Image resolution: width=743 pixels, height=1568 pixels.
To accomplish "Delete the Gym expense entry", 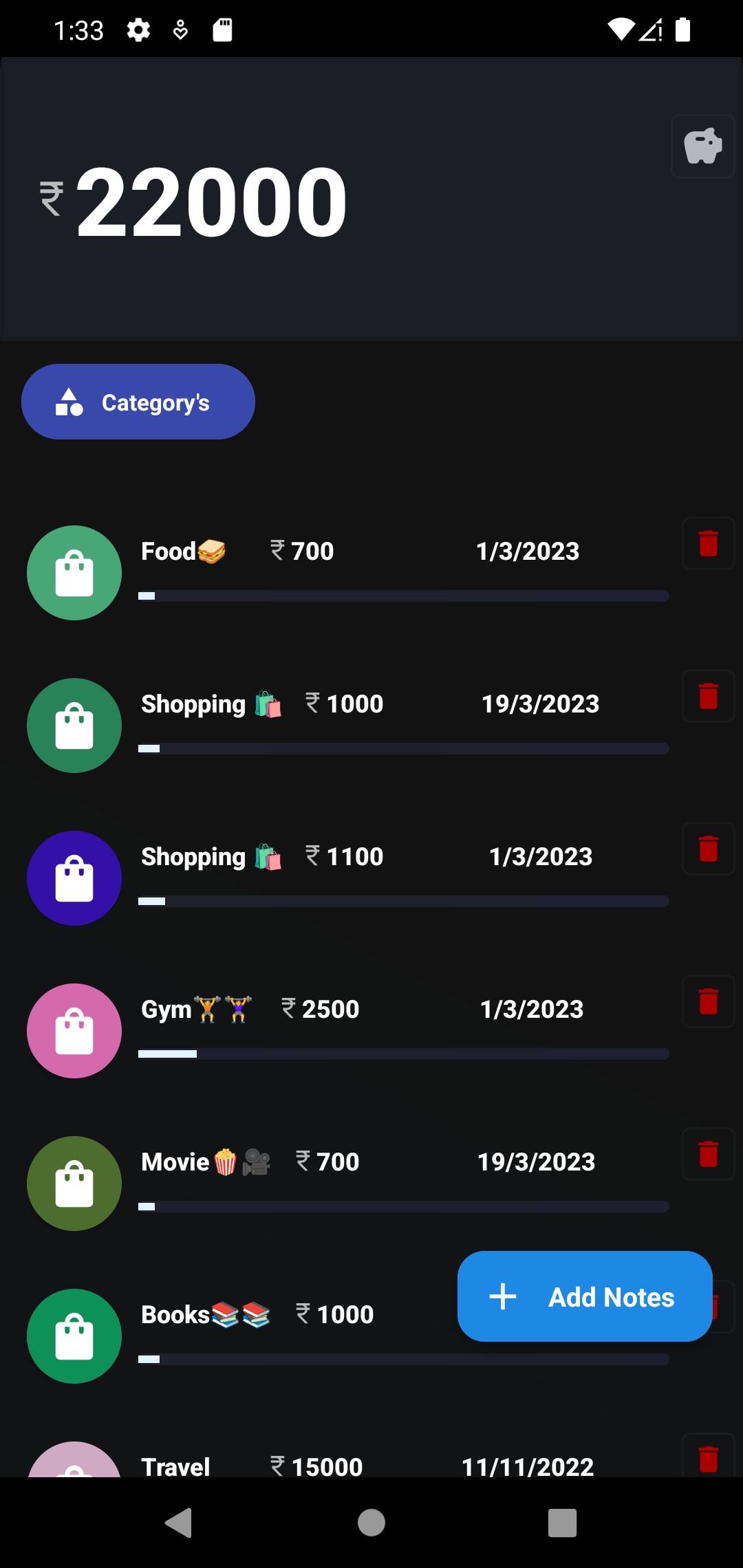I will (x=708, y=1001).
